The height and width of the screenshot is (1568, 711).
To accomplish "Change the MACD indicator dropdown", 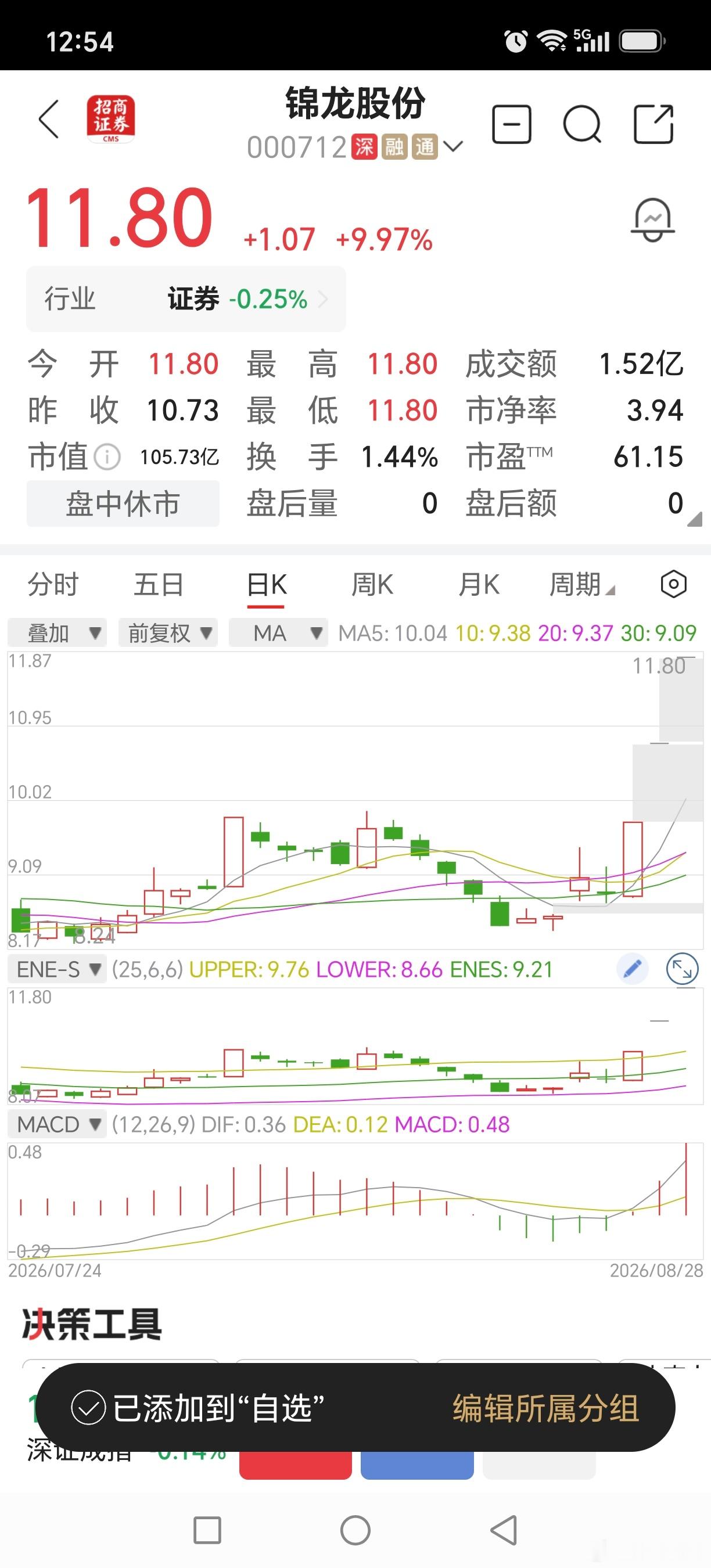I will tap(58, 1124).
